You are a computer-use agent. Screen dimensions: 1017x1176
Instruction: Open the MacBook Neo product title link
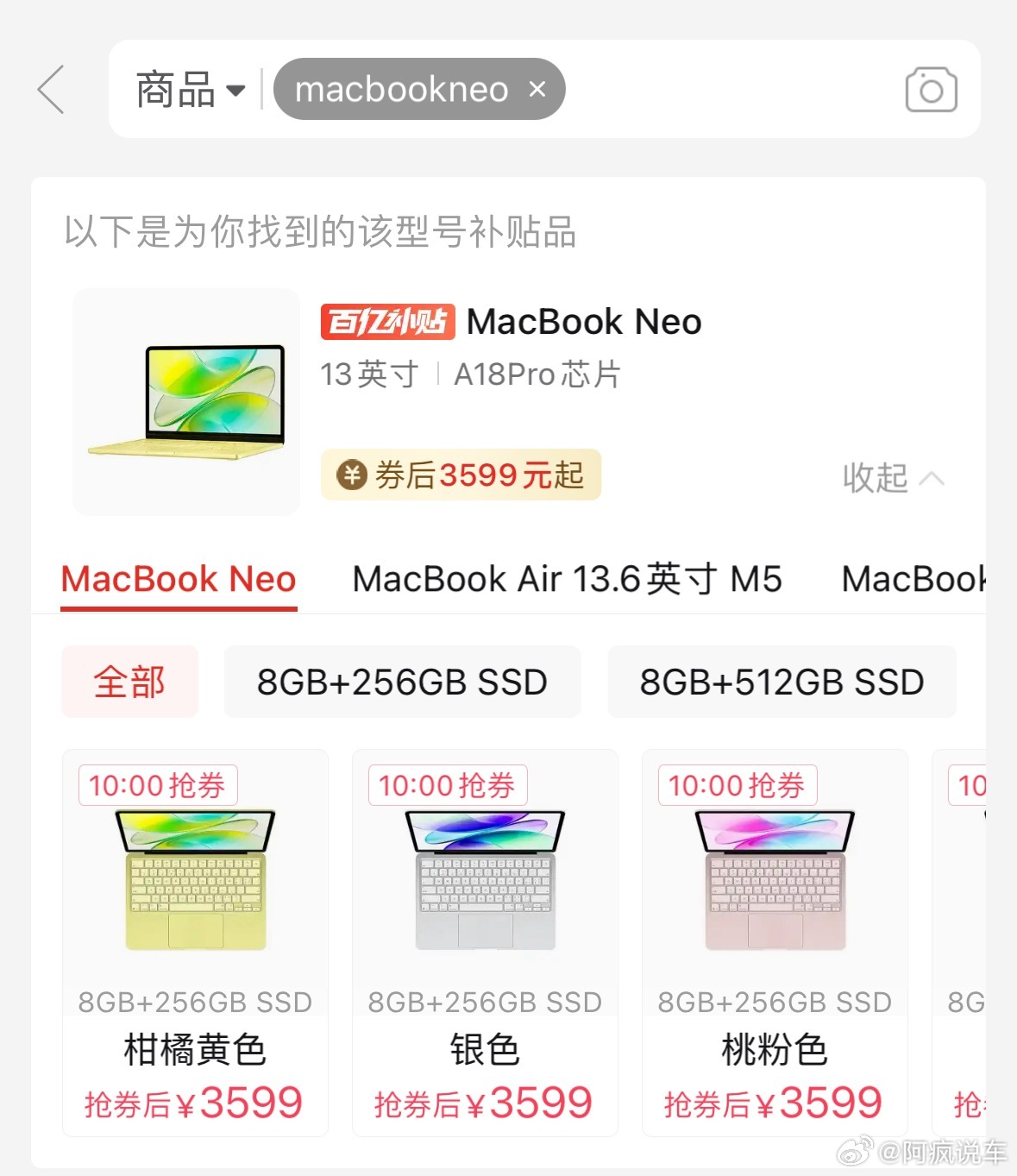pyautogui.click(x=584, y=321)
